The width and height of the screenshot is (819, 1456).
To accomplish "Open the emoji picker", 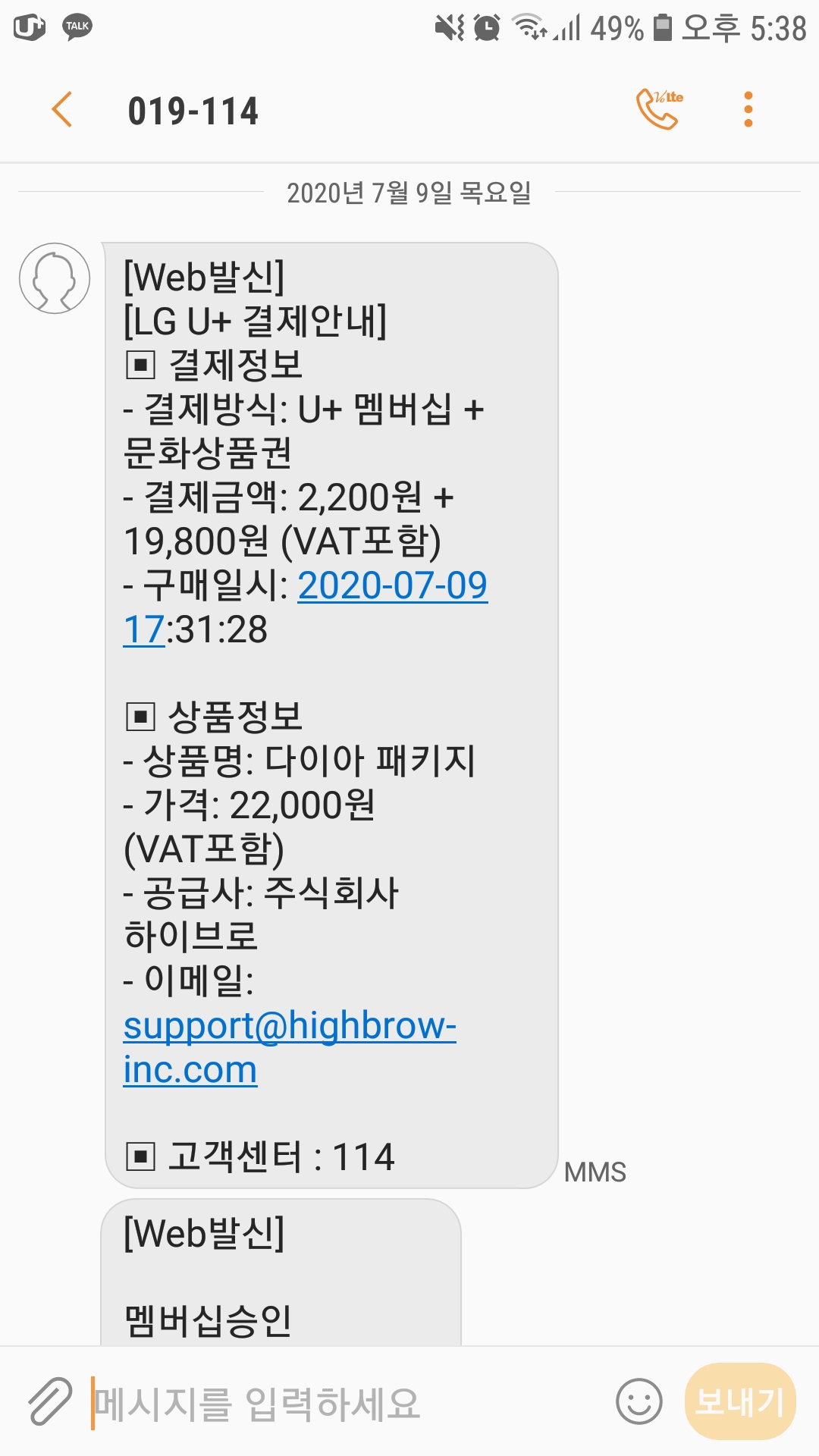I will (x=639, y=1401).
